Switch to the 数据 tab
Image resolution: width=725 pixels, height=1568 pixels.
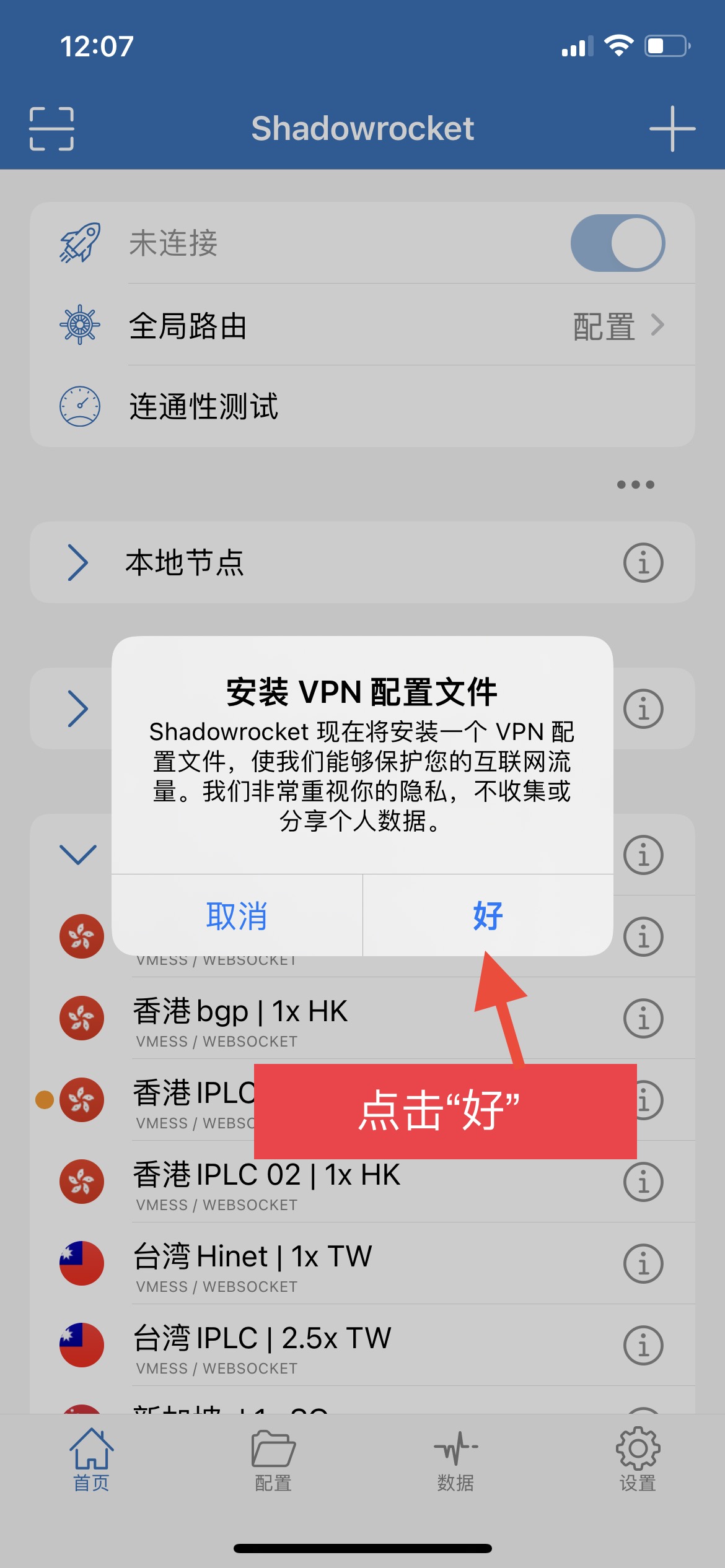tap(455, 1460)
